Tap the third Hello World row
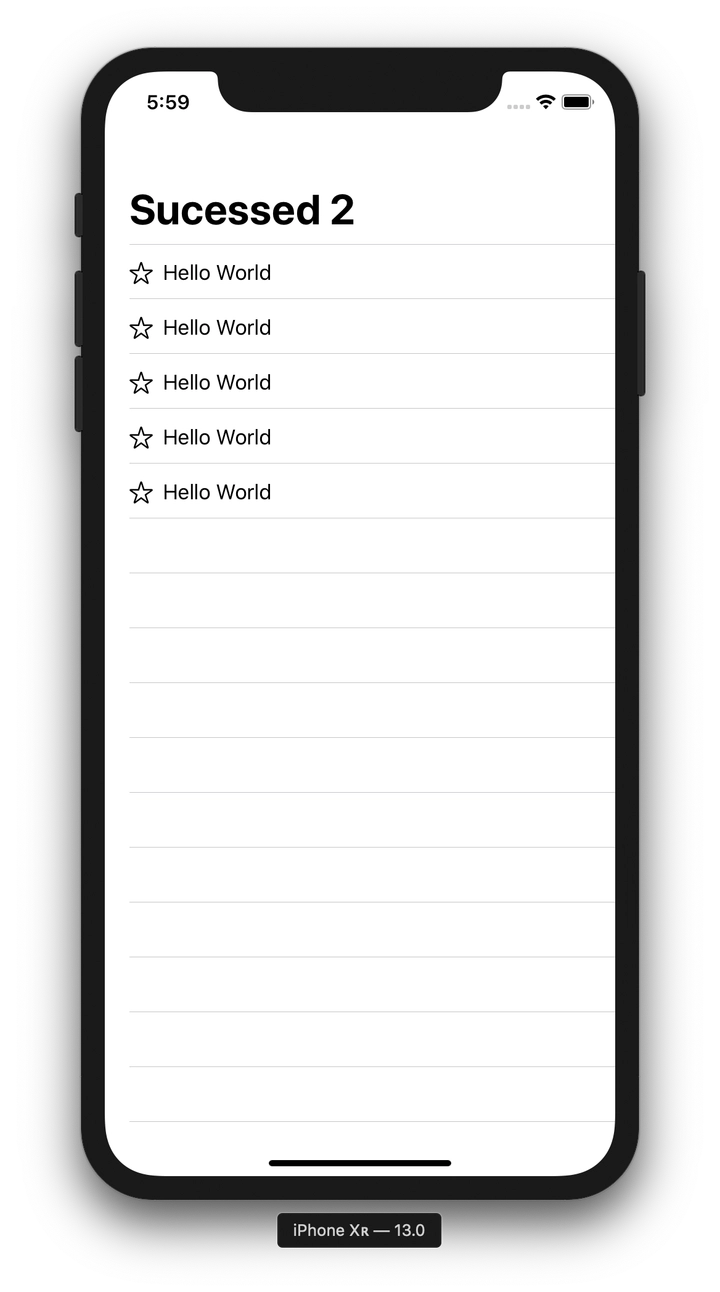The height and width of the screenshot is (1292, 720). click(x=217, y=383)
